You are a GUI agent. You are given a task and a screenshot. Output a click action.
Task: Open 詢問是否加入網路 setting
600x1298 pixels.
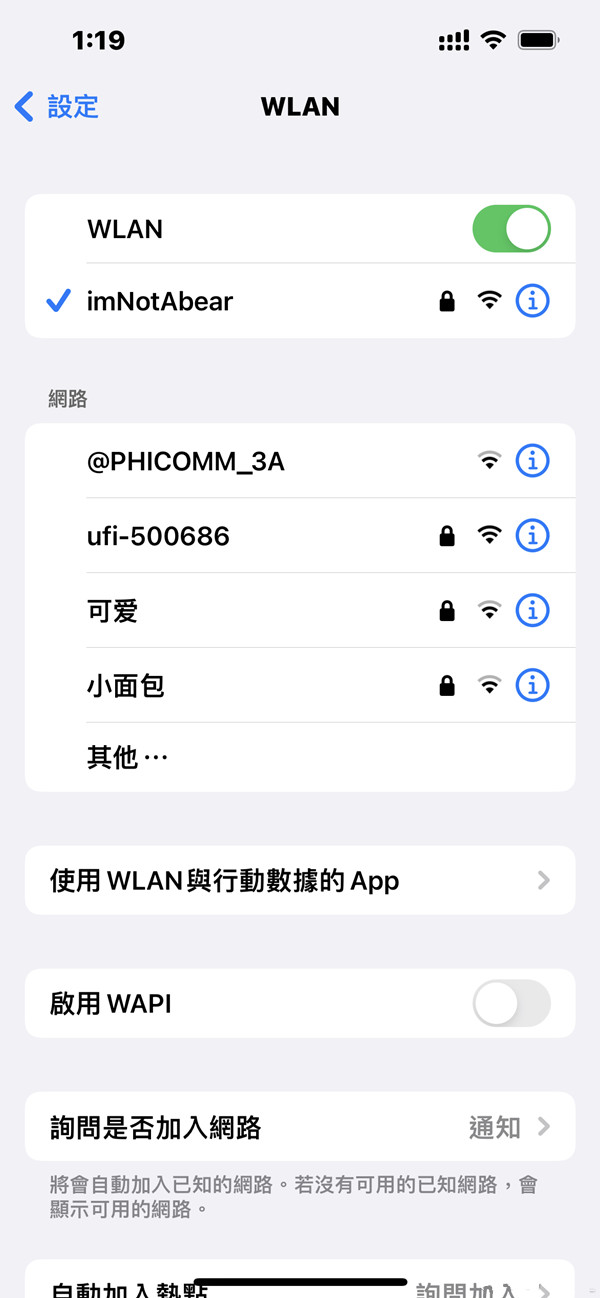300,1128
